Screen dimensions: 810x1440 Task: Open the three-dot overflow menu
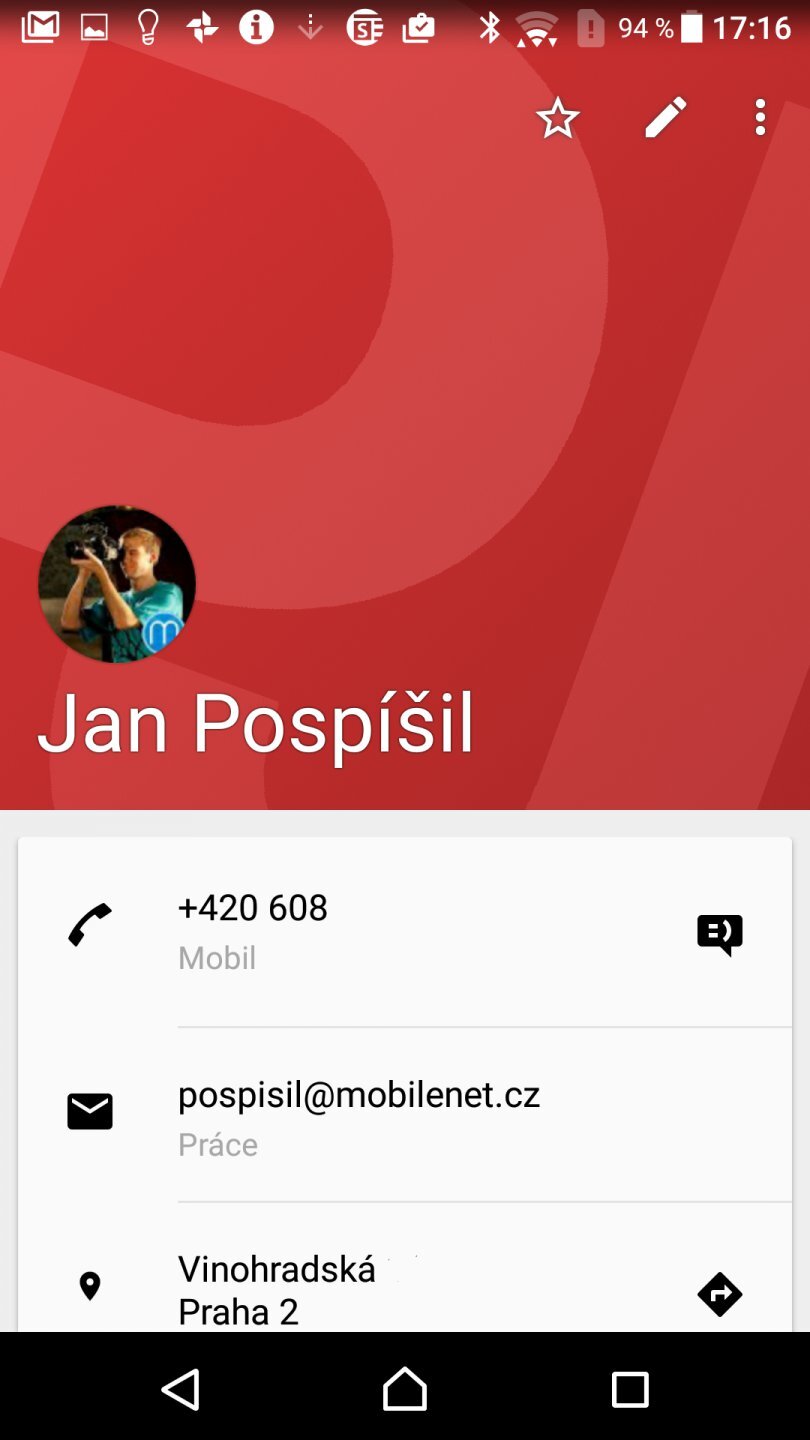(760, 118)
